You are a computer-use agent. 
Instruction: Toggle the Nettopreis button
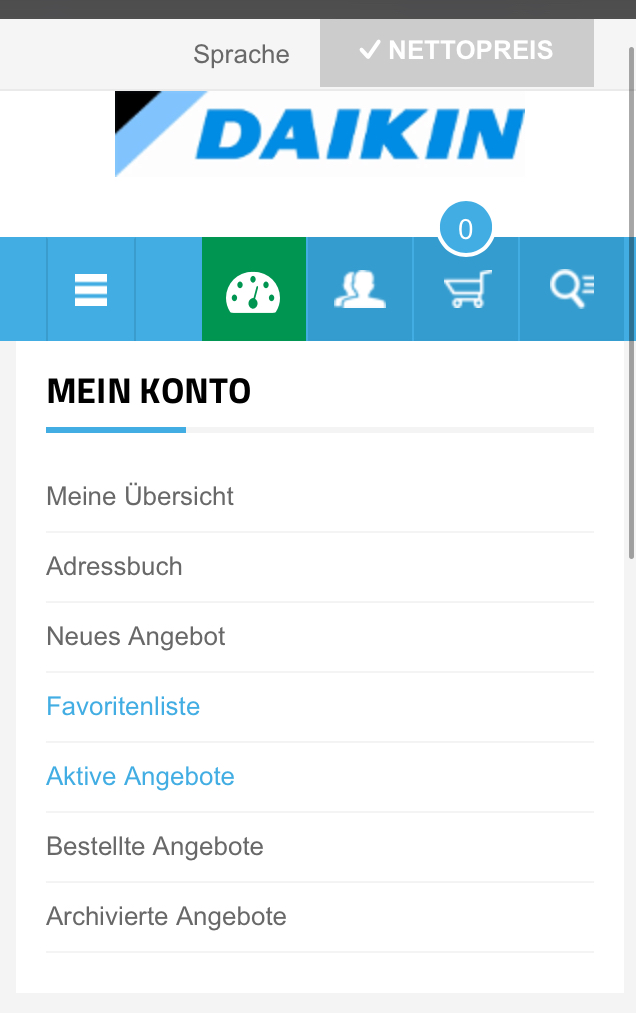click(456, 51)
